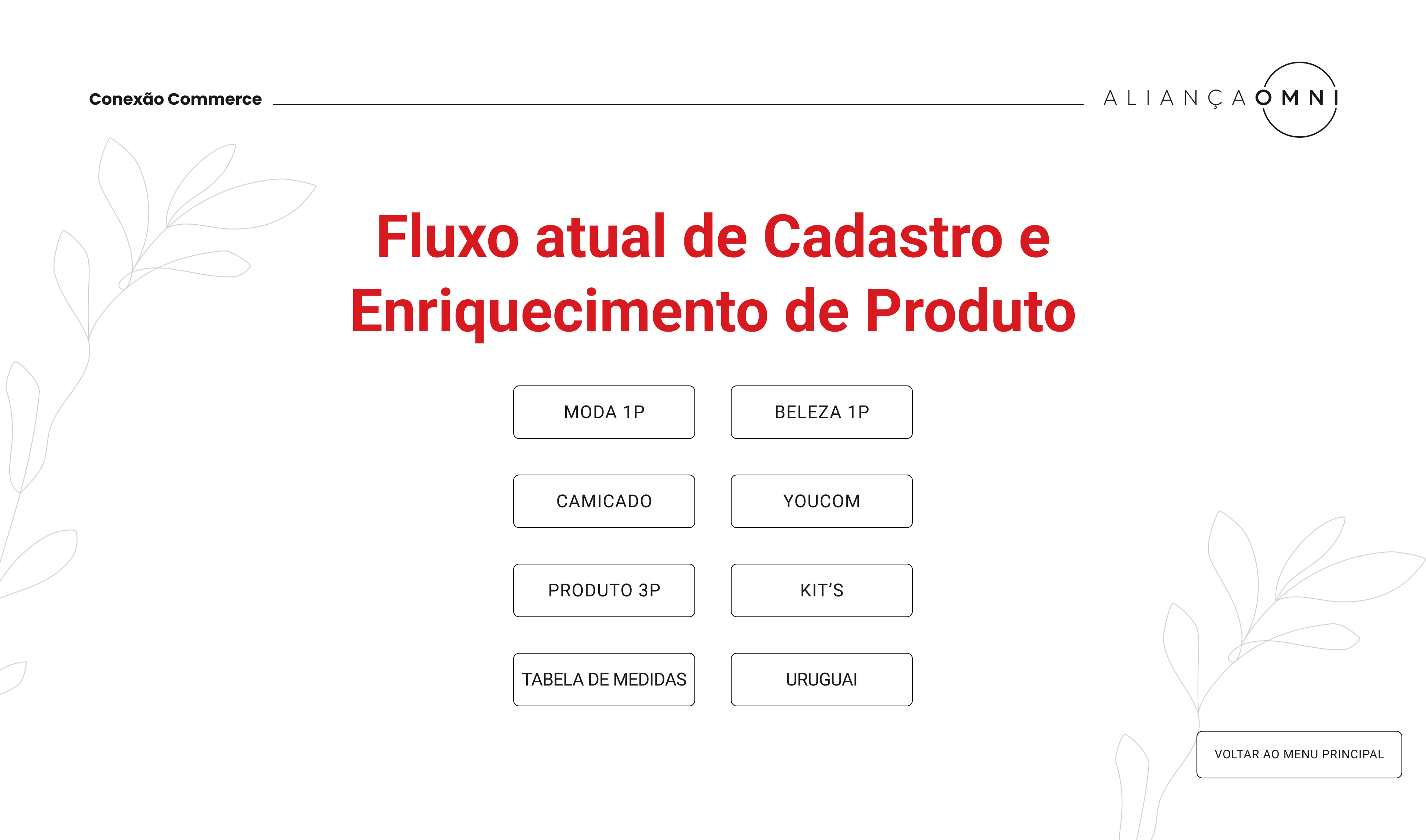Select the URUGUAI option

821,679
